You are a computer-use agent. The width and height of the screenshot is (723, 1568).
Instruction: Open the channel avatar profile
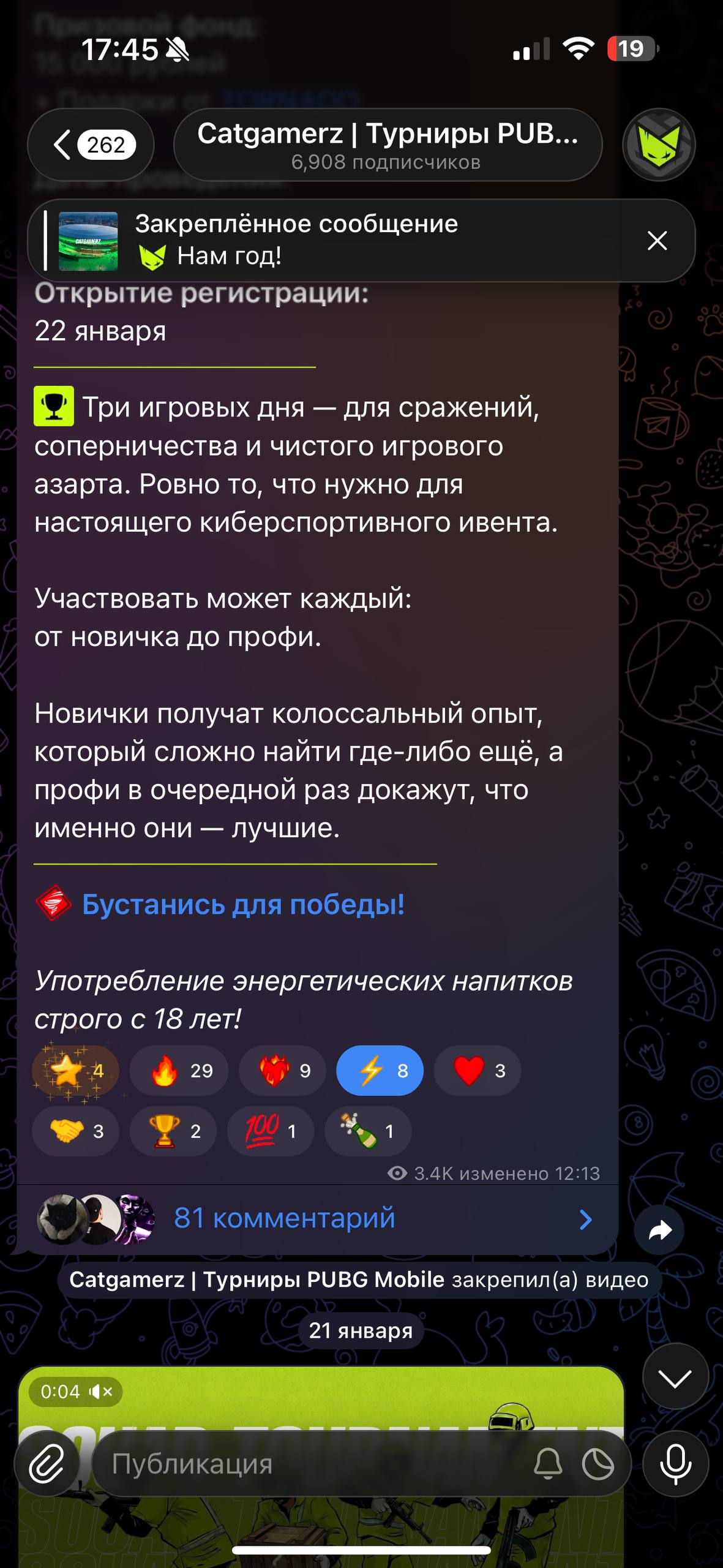point(659,145)
